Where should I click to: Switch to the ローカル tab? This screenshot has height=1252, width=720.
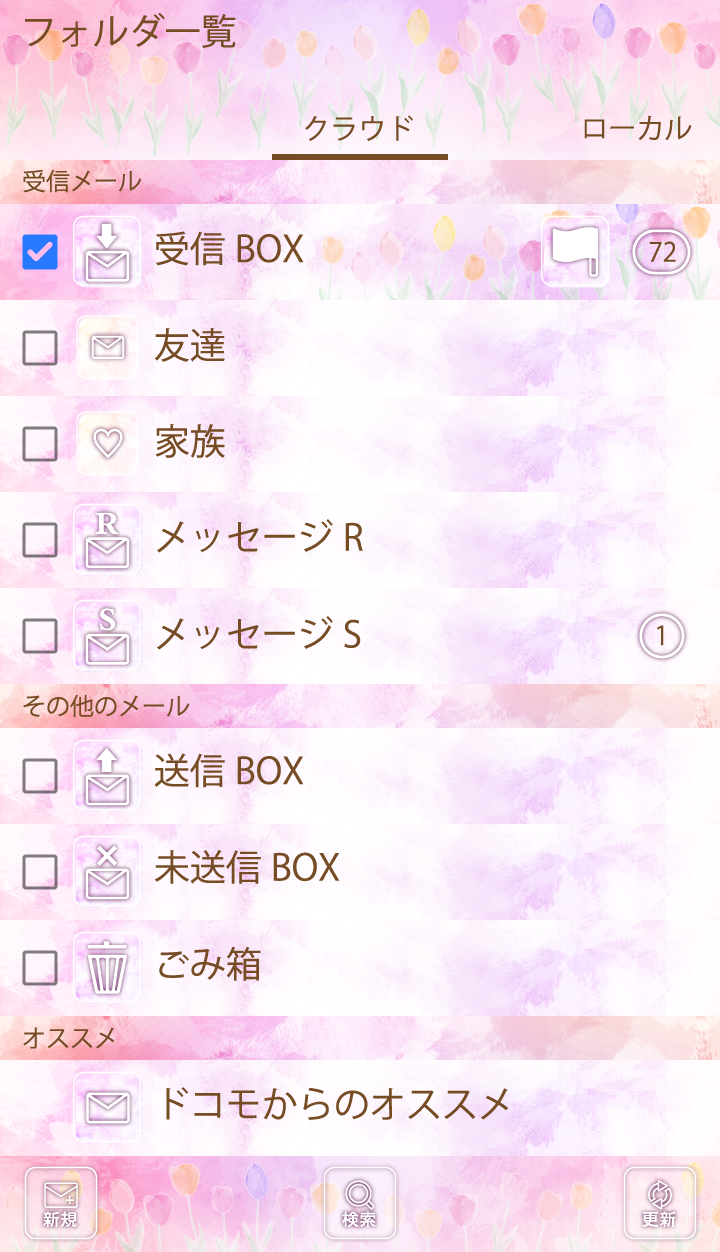pyautogui.click(x=636, y=128)
